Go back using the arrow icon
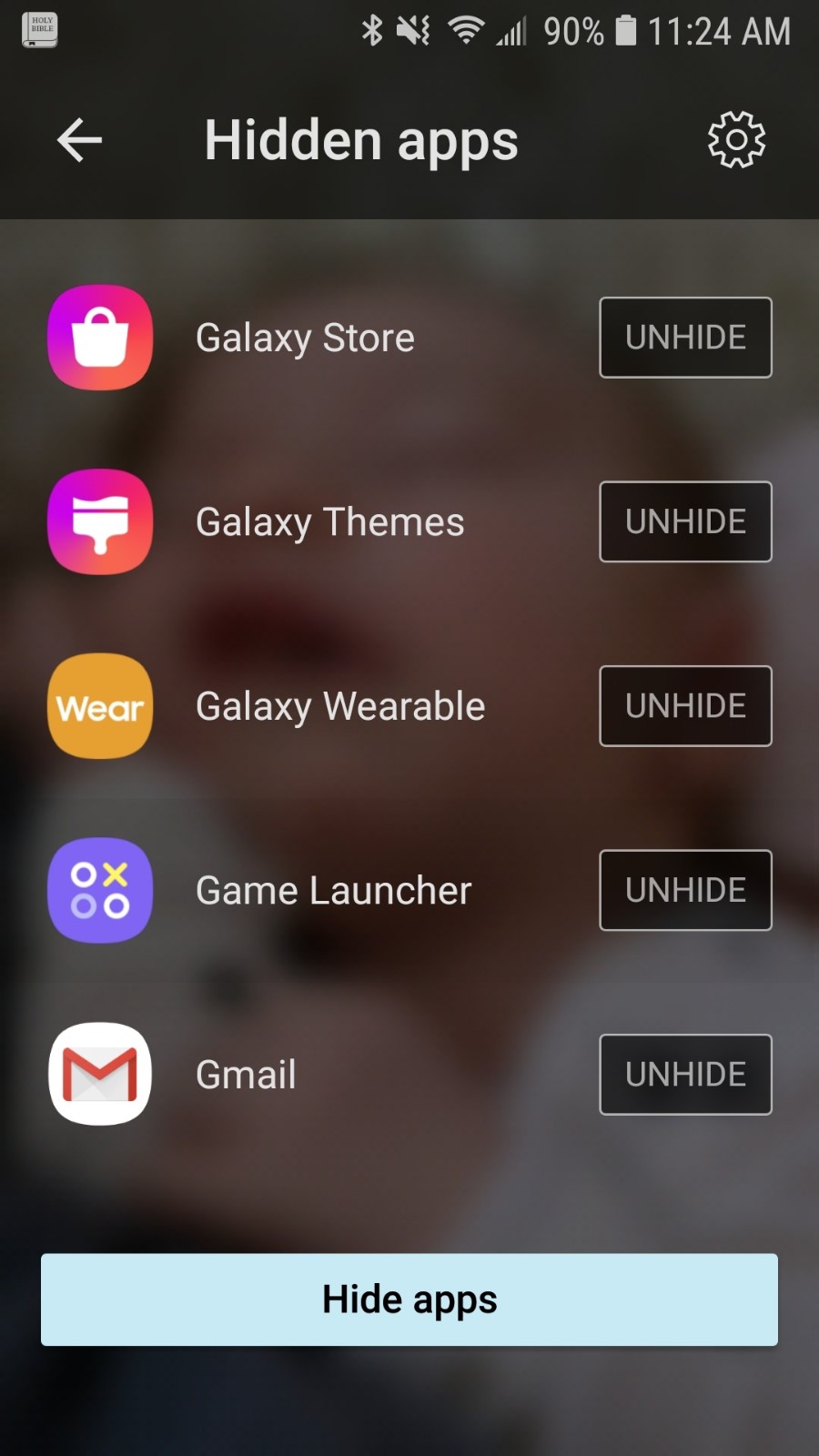The image size is (819, 1456). (x=79, y=140)
